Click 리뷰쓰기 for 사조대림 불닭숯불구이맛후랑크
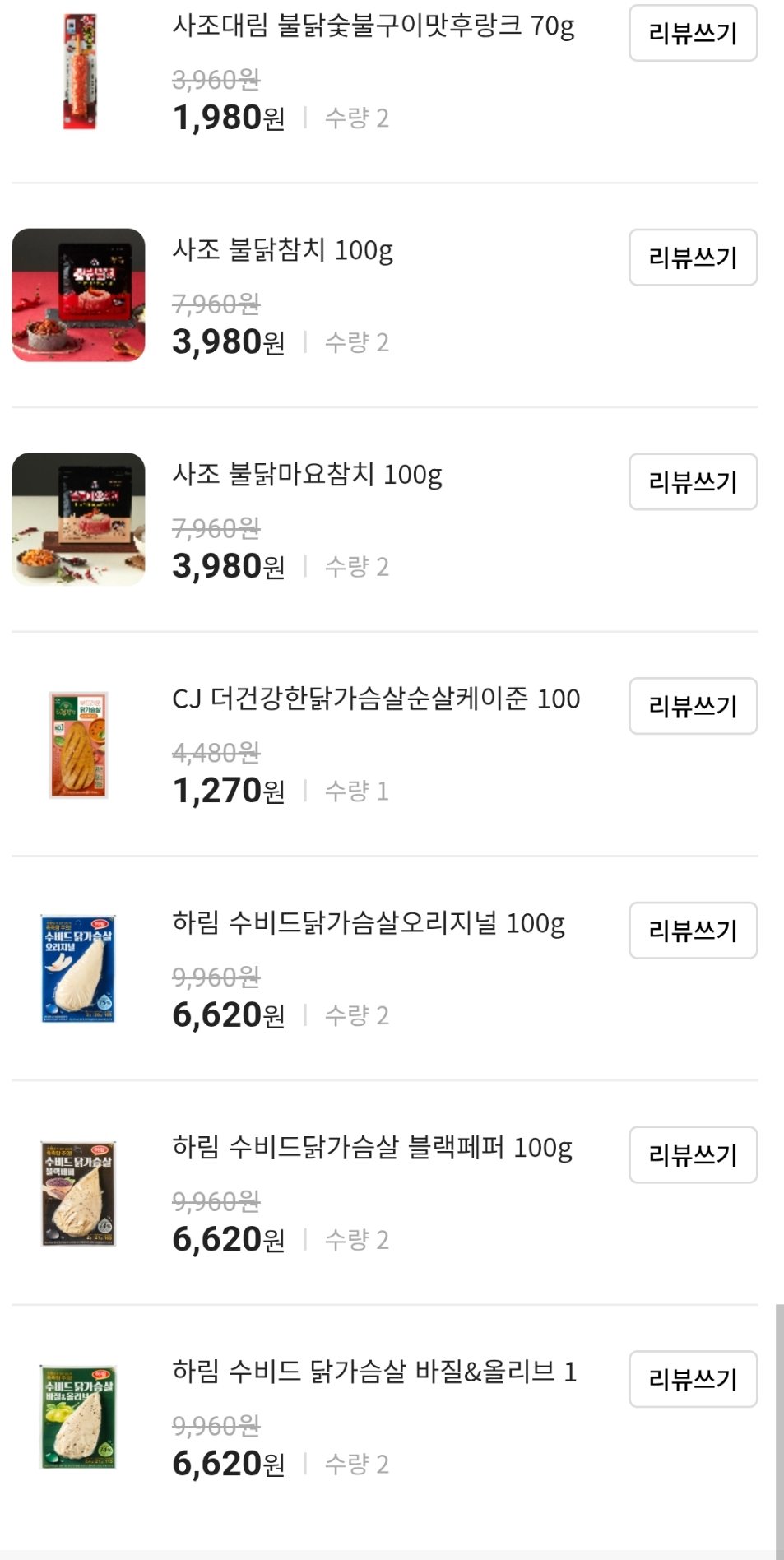 [x=693, y=33]
